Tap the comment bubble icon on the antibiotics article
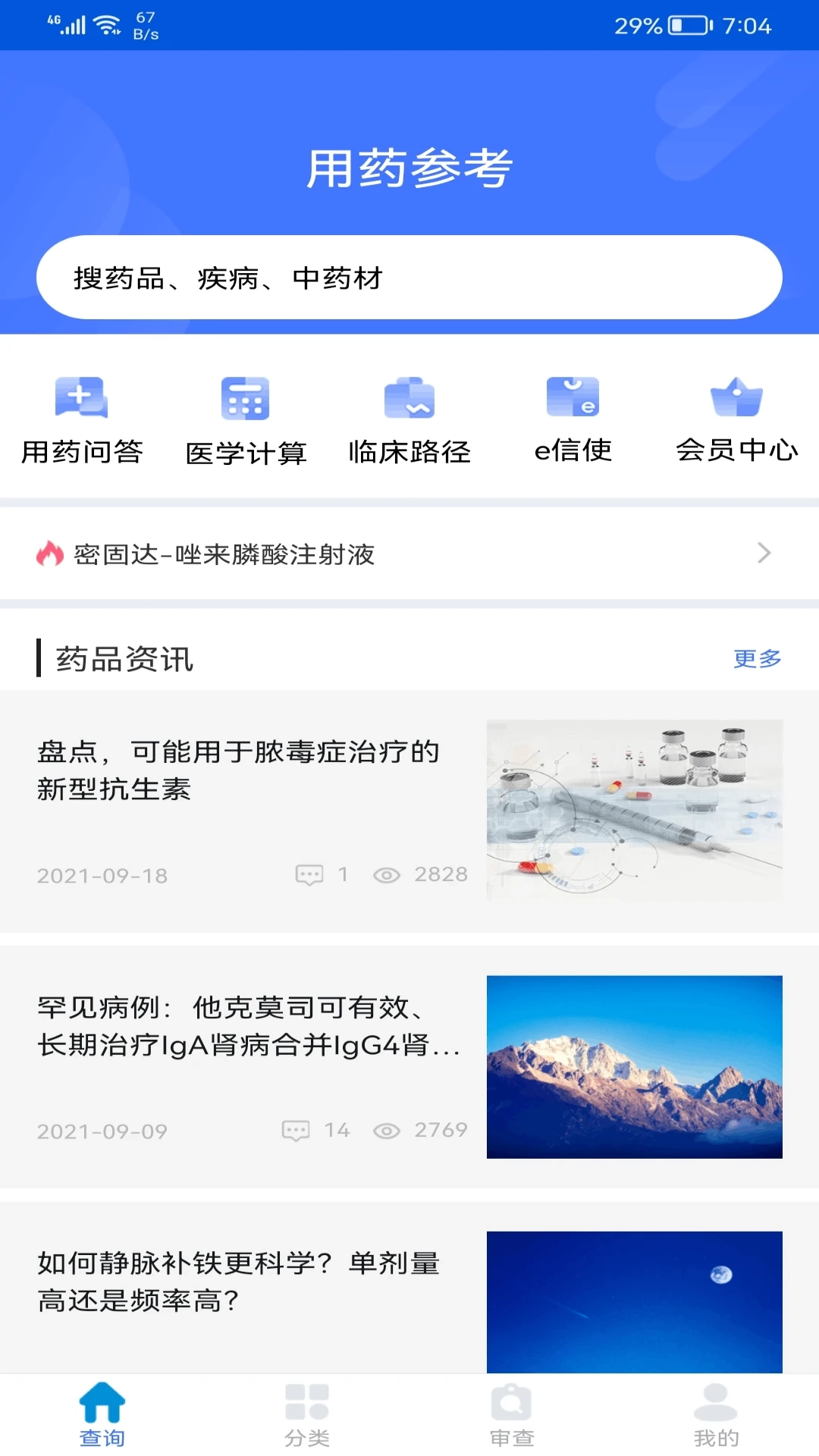Image resolution: width=819 pixels, height=1456 pixels. [311, 874]
